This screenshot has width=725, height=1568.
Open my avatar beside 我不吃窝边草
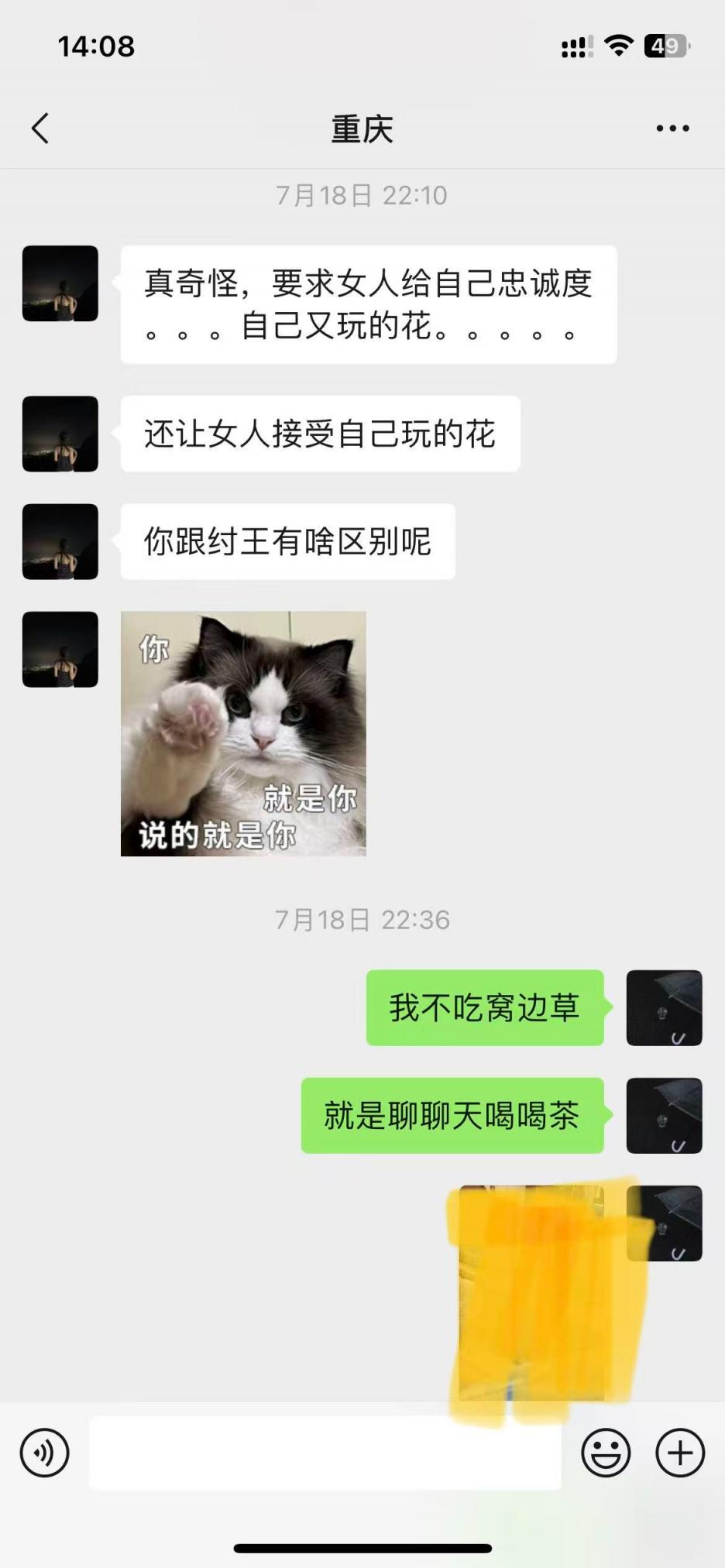pos(664,1007)
